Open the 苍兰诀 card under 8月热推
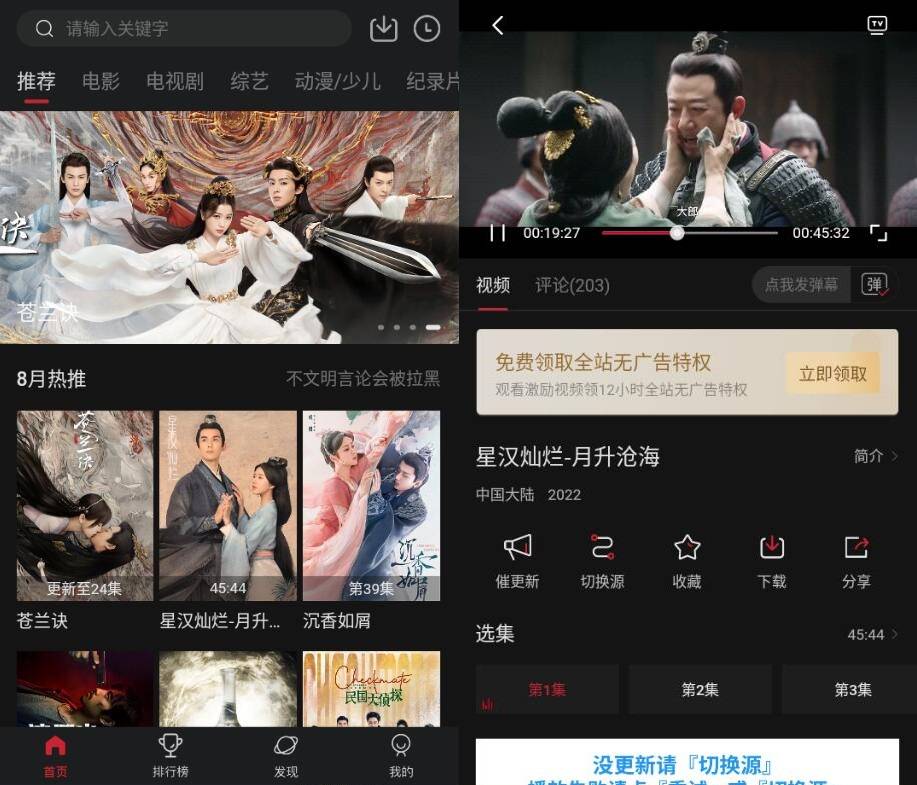The height and width of the screenshot is (785, 917). tap(85, 505)
